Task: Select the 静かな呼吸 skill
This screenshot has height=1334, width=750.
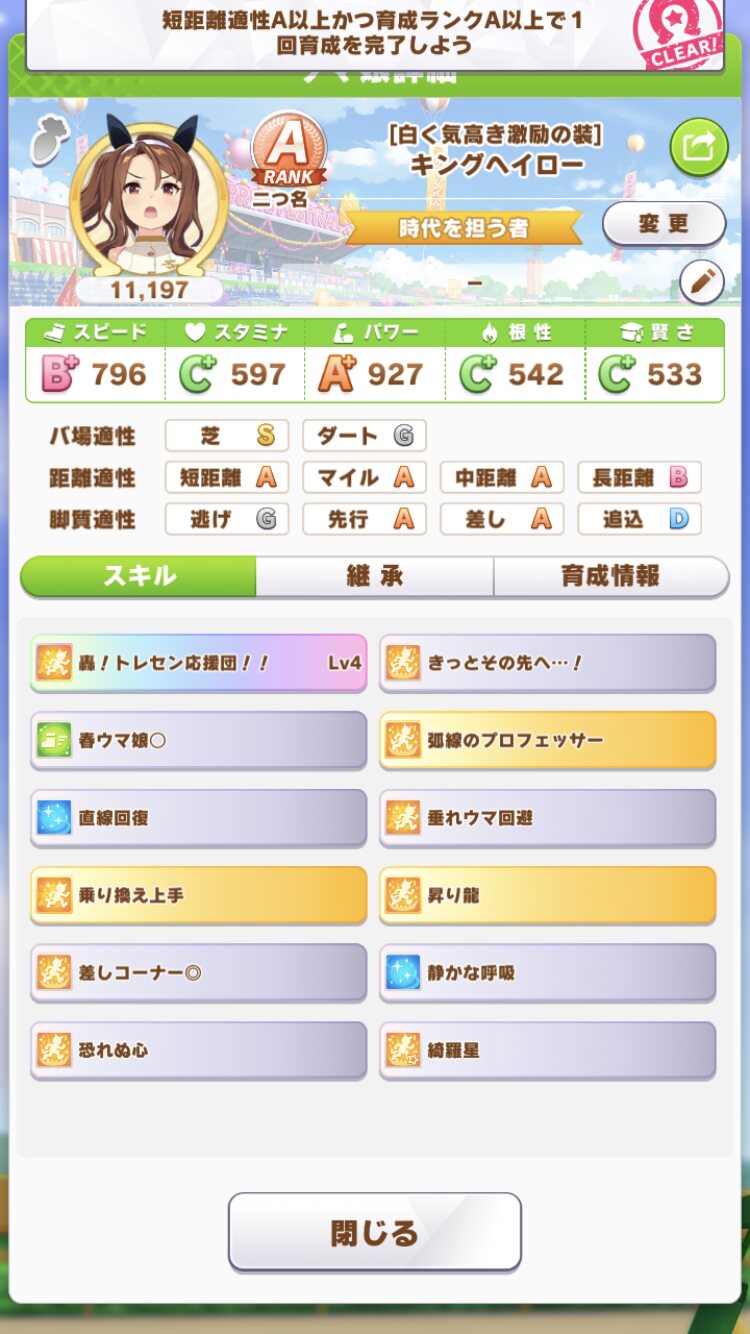Action: (547, 972)
